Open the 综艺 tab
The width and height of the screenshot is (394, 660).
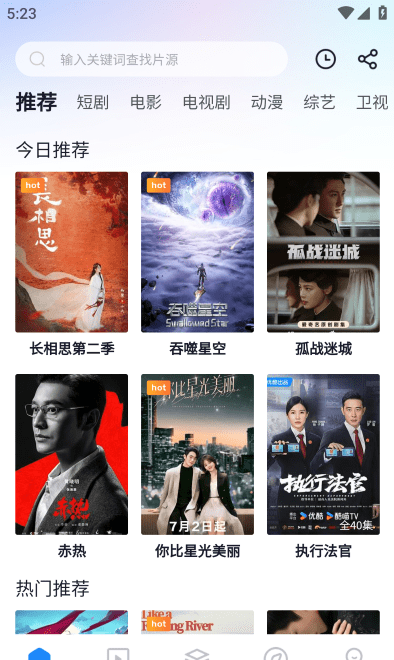[x=319, y=102]
